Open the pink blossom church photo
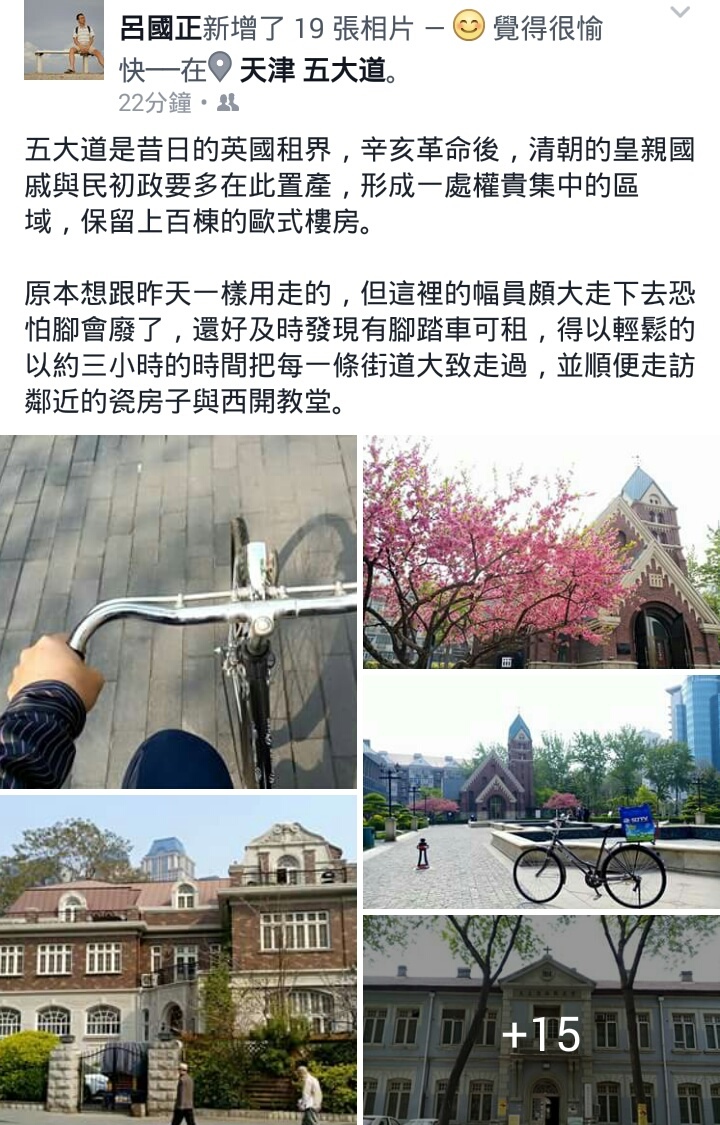 [541, 552]
